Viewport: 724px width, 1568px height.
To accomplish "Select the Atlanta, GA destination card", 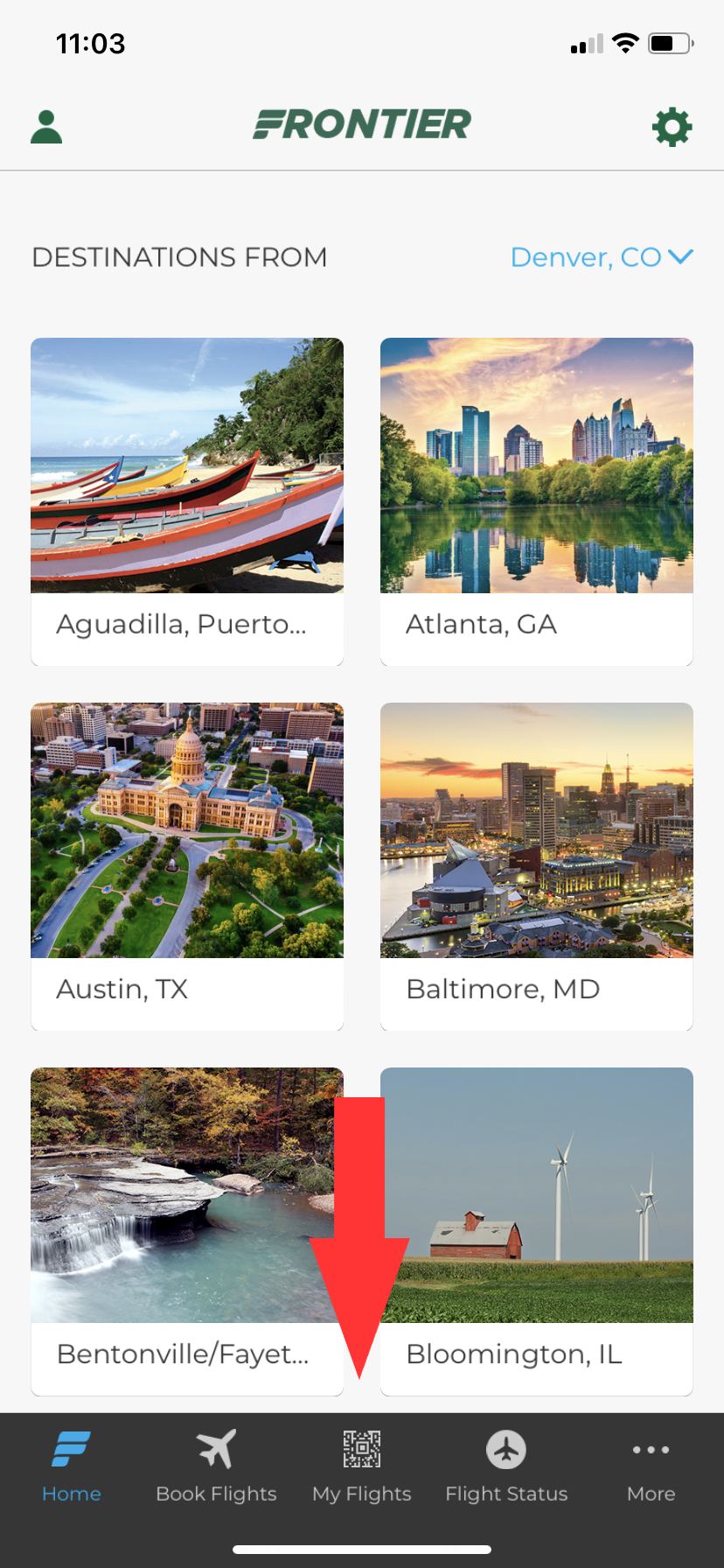I will click(536, 500).
